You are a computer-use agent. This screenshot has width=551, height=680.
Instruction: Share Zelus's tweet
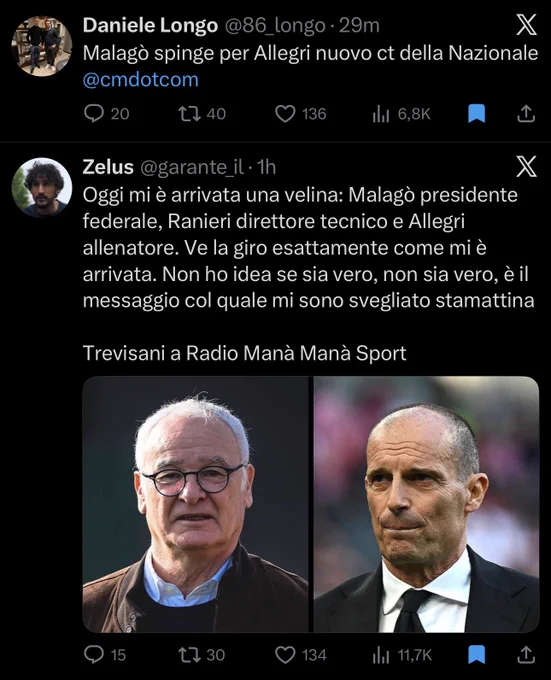[x=526, y=654]
